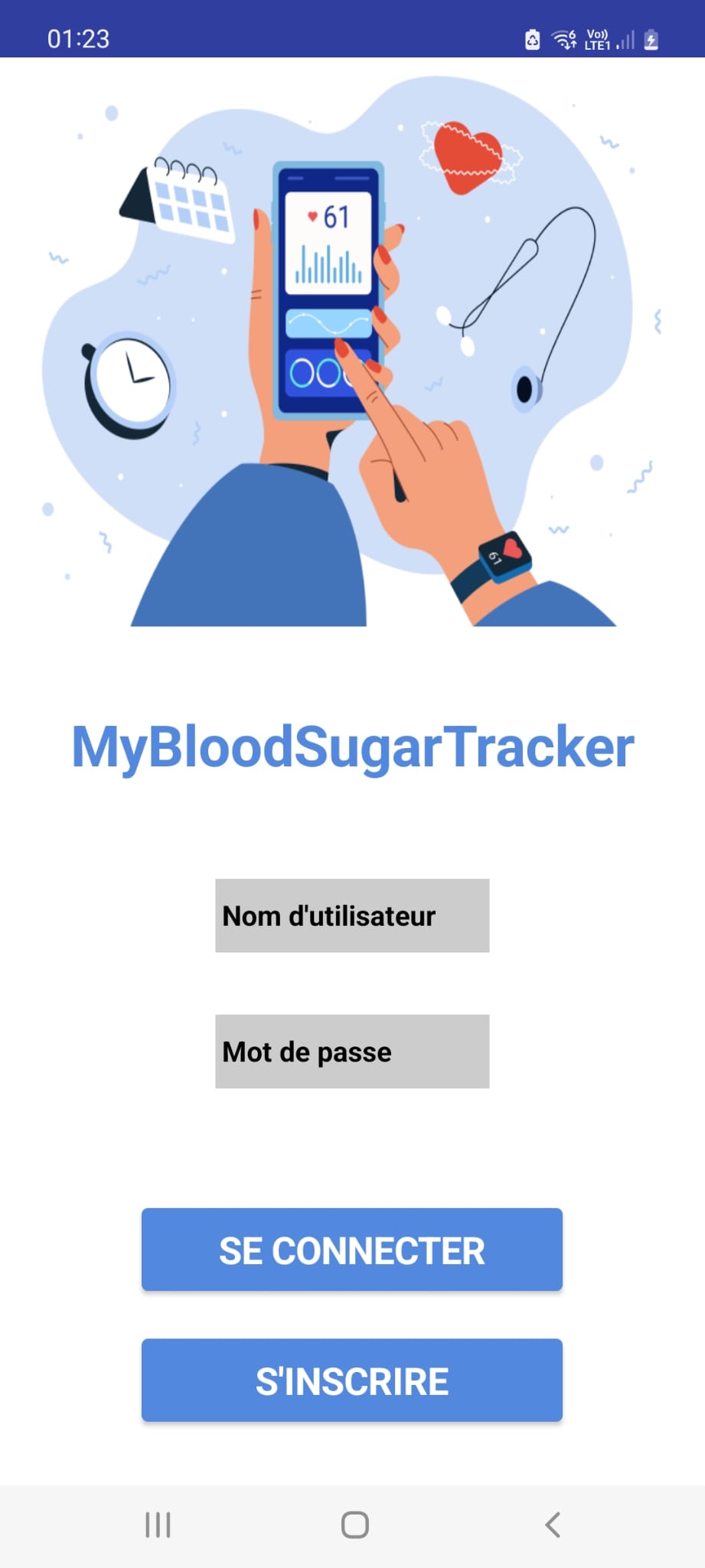The width and height of the screenshot is (705, 1568).
Task: Open sign-up with S'INSCRIRE
Action: click(352, 1380)
